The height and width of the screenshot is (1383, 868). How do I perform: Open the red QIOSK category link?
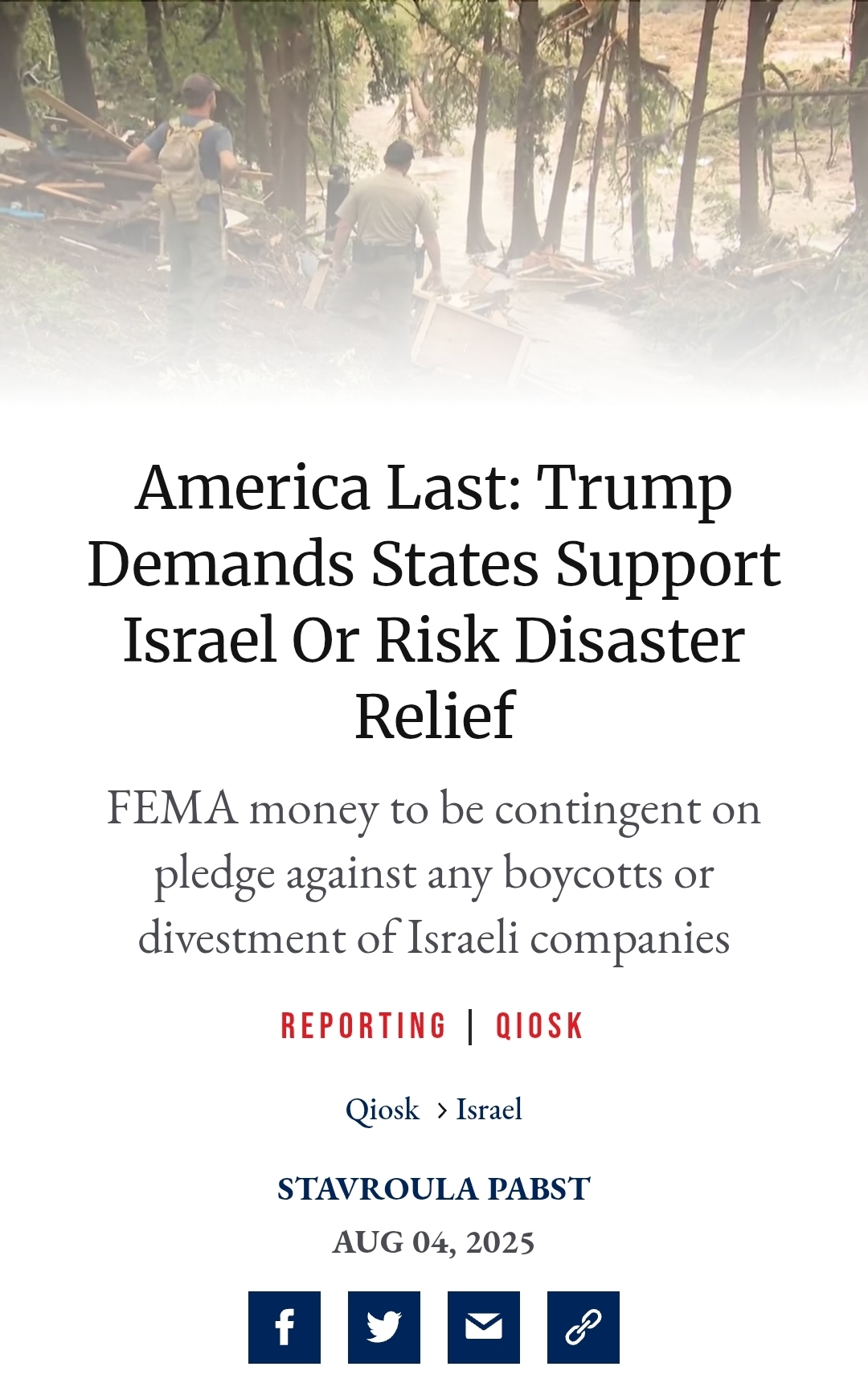539,1026
